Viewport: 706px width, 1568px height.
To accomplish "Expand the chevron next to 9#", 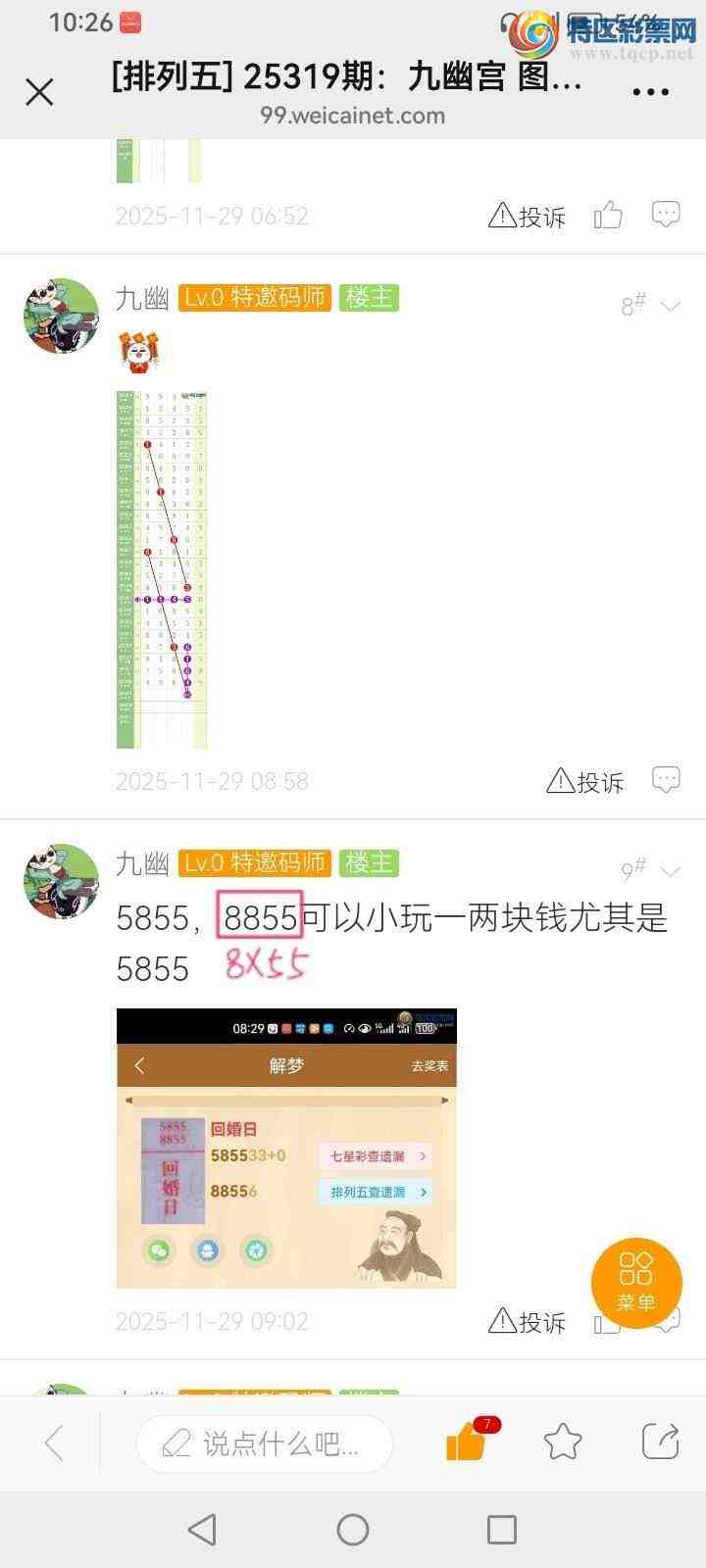I will tap(671, 870).
